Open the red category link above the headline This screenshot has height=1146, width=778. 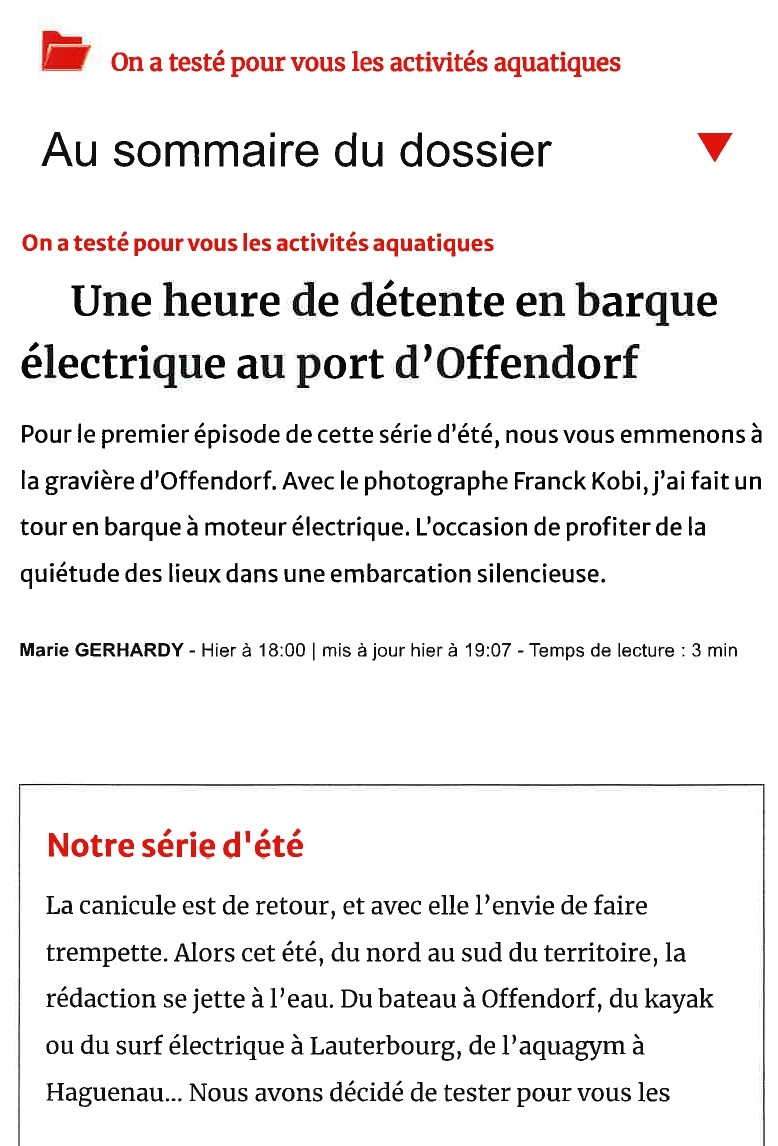pyautogui.click(x=257, y=243)
